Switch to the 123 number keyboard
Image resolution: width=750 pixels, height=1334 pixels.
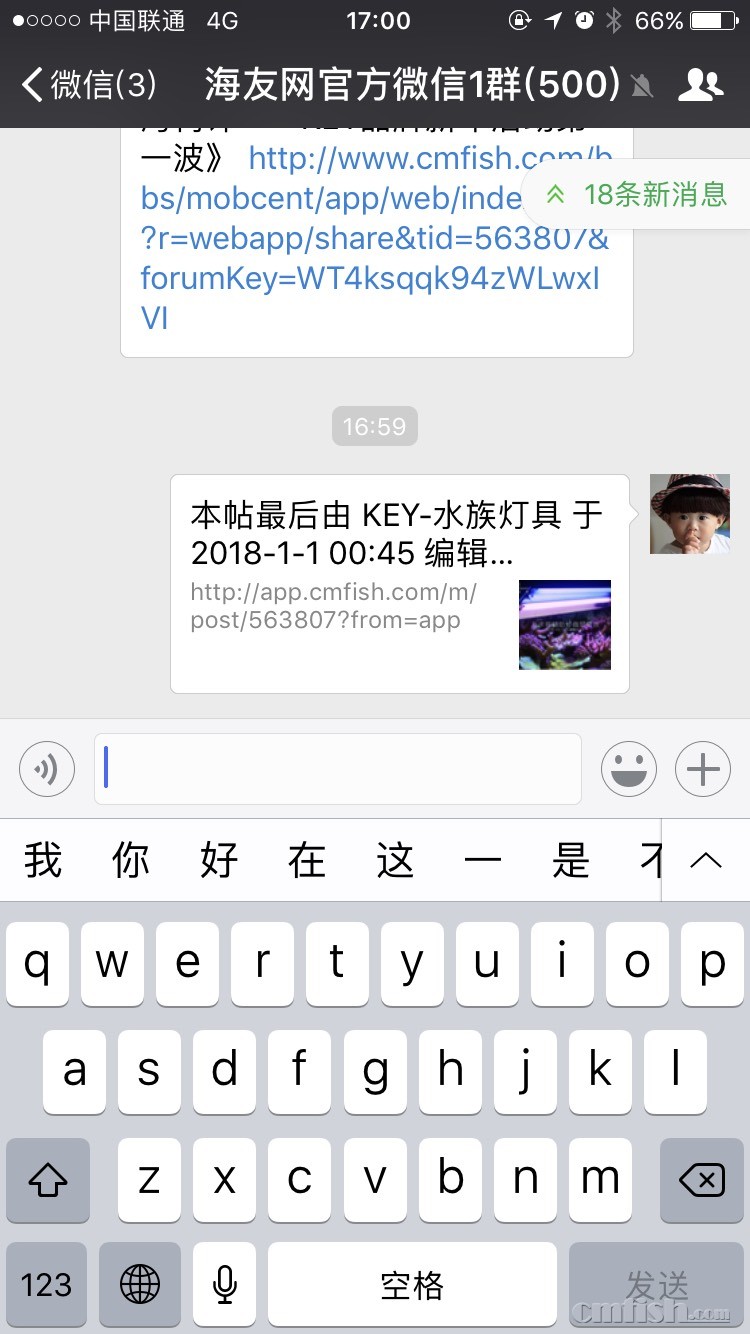click(47, 1285)
